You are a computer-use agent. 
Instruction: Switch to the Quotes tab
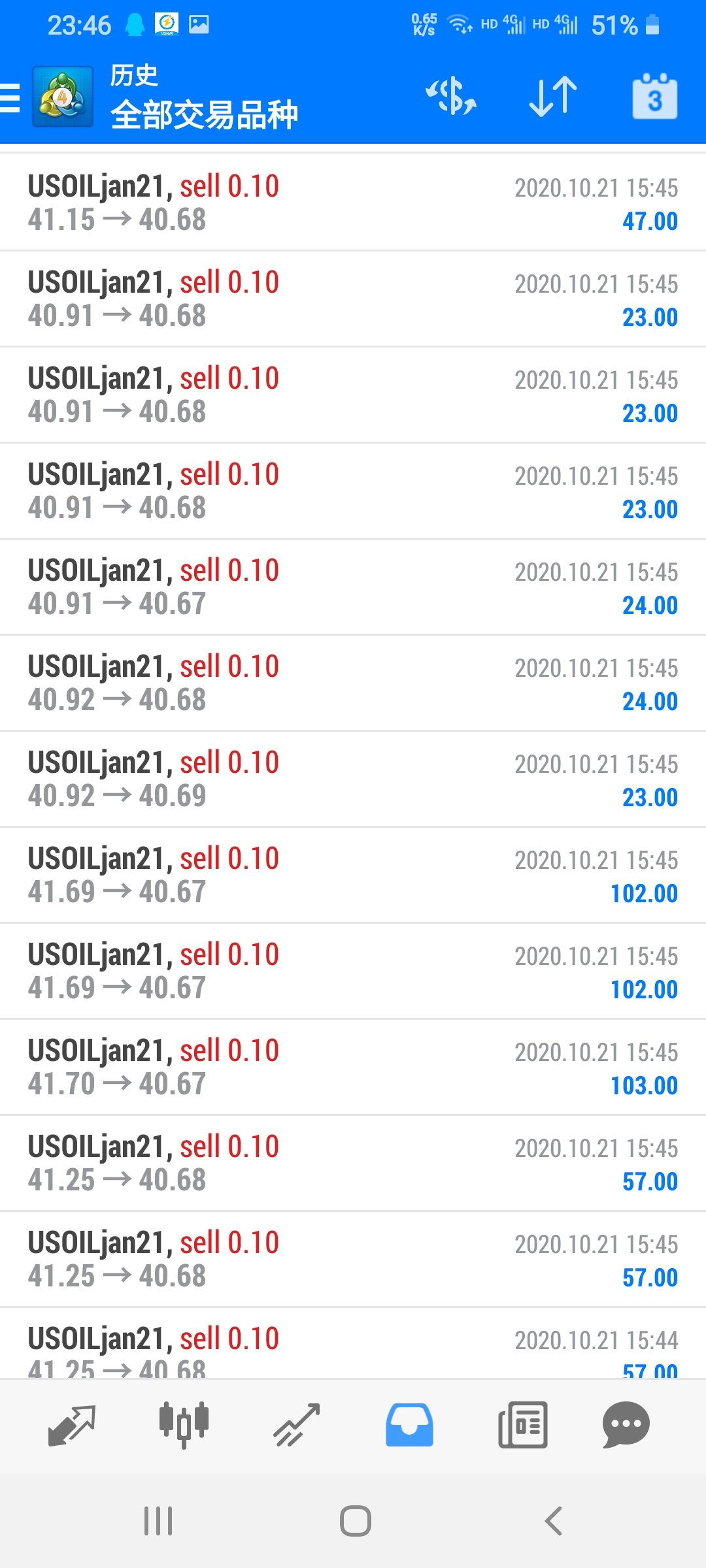(72, 1425)
